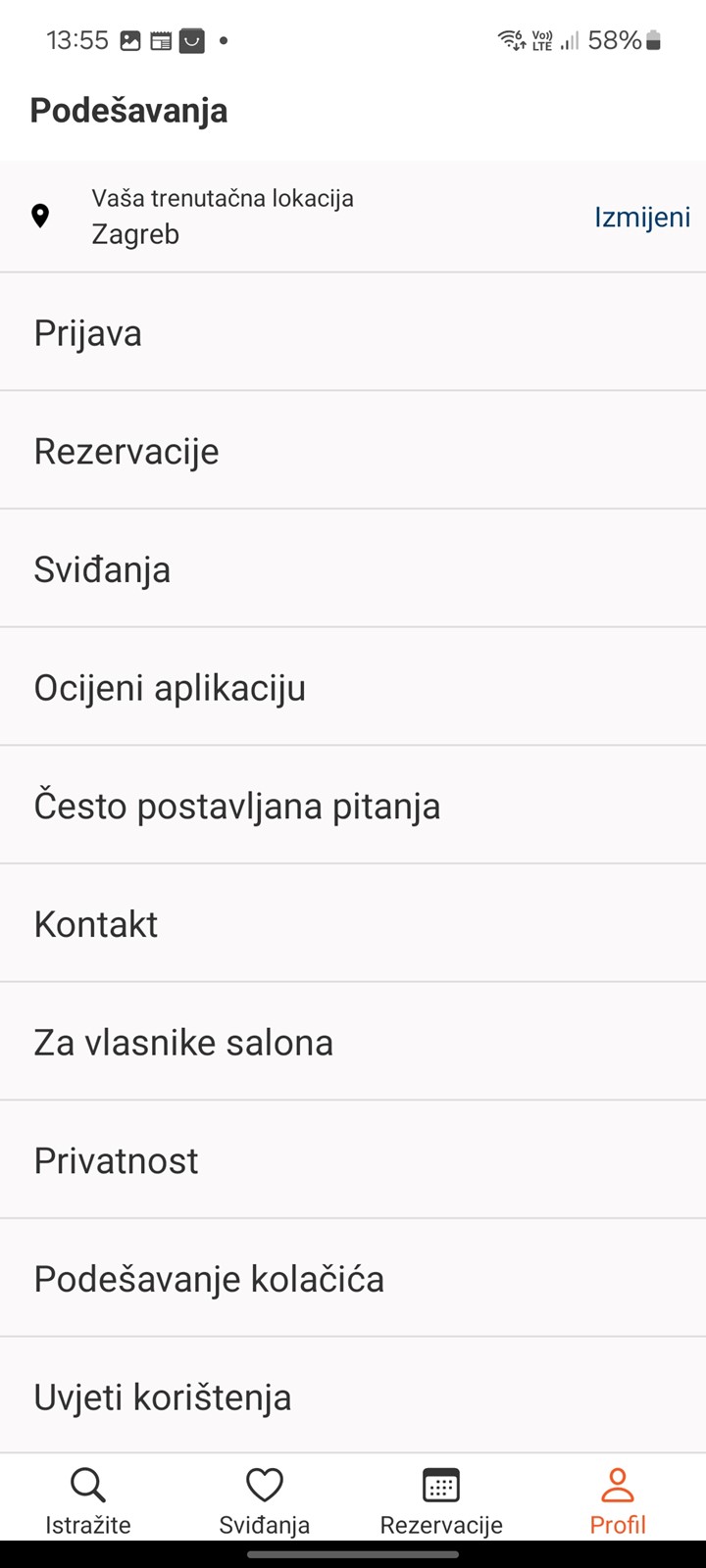Select Za vlasnike salona
The width and height of the screenshot is (706, 1568).
[x=353, y=1042]
